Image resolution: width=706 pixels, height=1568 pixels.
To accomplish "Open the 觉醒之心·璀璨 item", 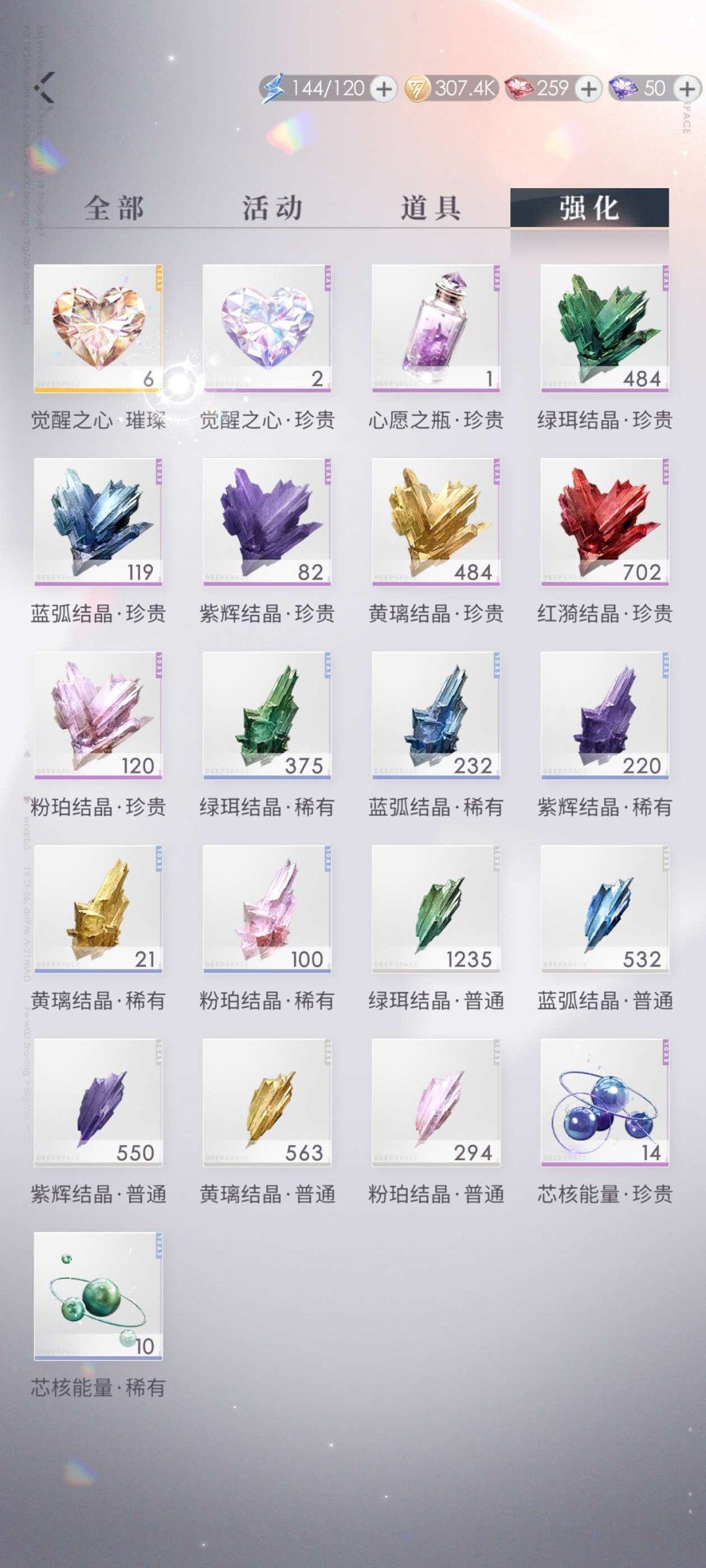I will [98, 328].
